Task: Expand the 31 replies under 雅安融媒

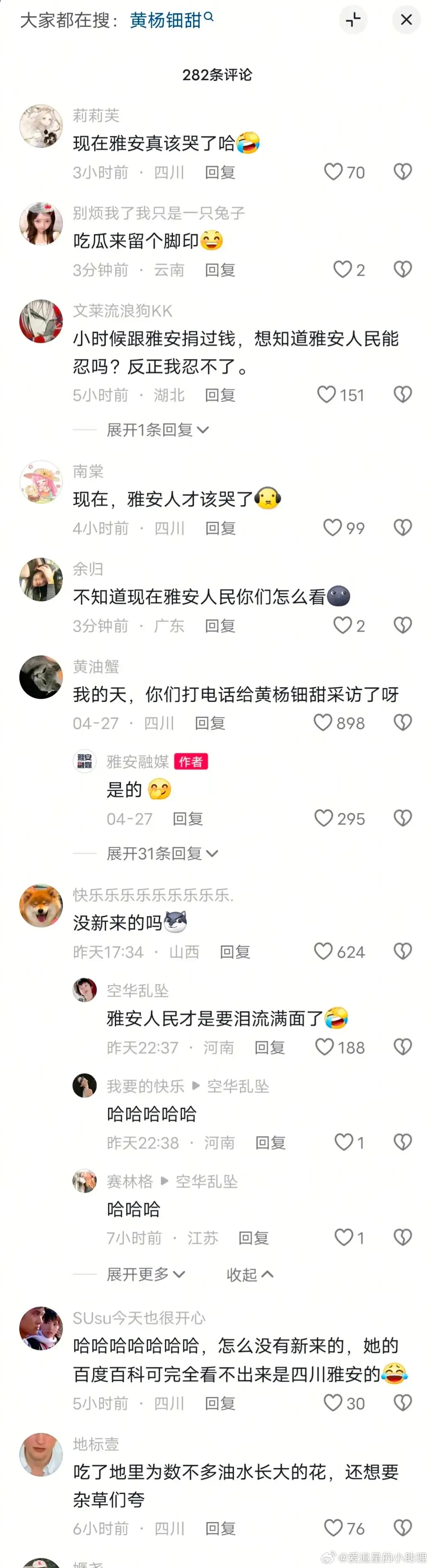Action: click(161, 853)
